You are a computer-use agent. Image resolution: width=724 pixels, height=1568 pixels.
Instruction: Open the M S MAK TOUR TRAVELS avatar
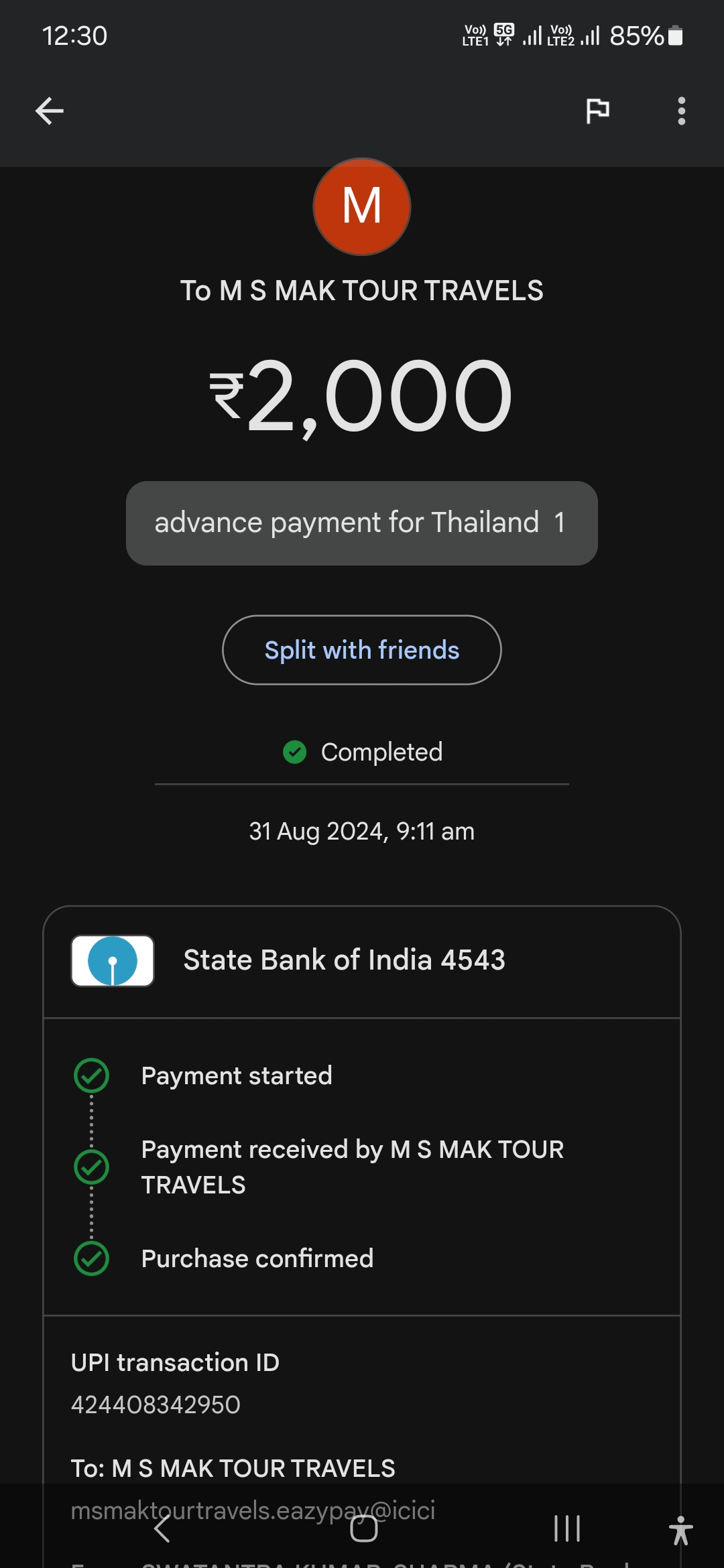[x=362, y=206]
